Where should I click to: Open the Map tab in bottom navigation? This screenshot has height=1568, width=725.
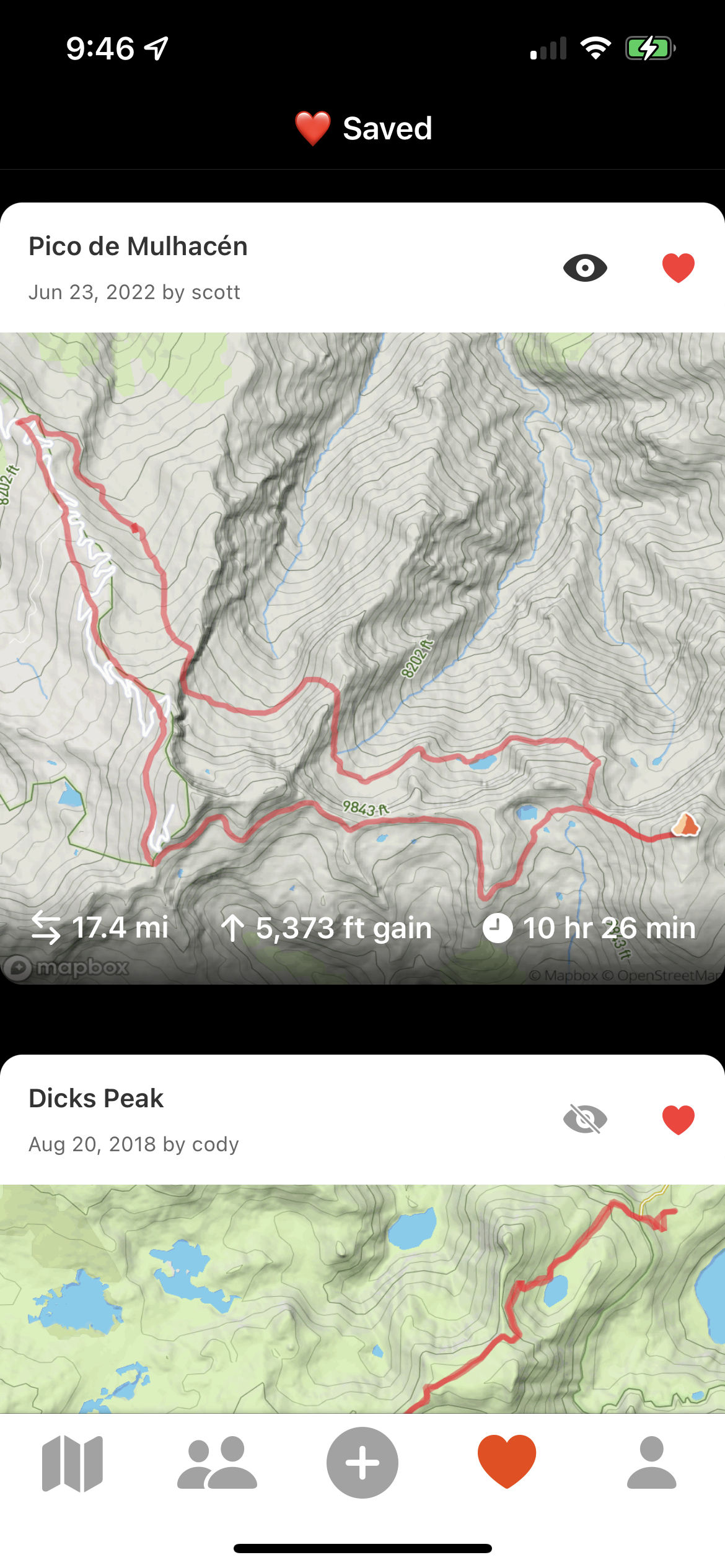click(72, 1463)
